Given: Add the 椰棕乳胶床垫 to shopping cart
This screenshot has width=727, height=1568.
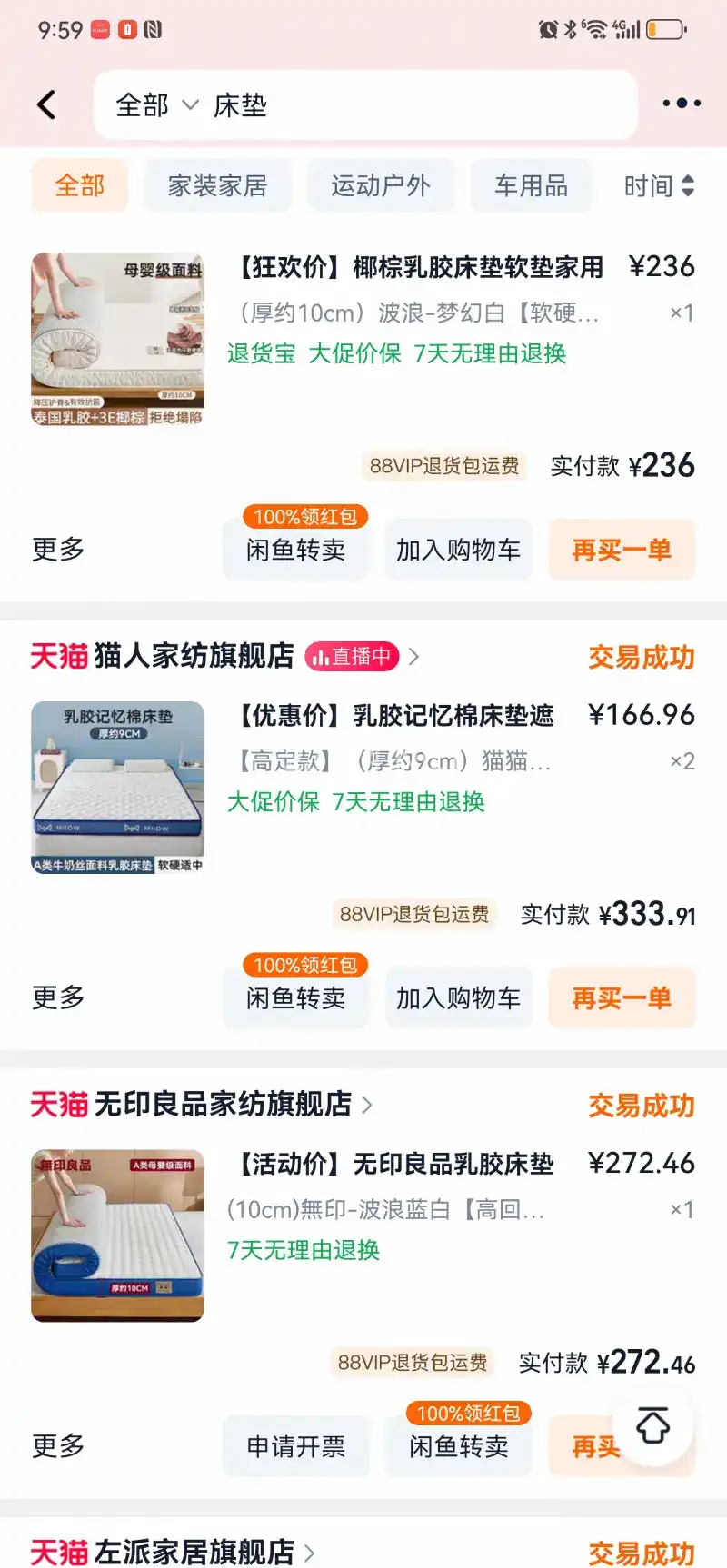Looking at the screenshot, I should pyautogui.click(x=458, y=550).
